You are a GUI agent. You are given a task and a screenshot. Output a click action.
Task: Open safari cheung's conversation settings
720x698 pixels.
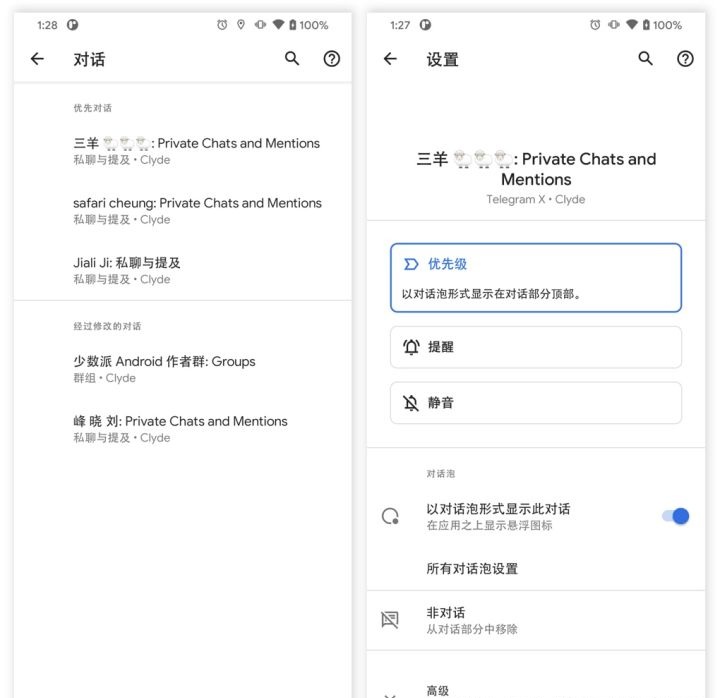196,210
